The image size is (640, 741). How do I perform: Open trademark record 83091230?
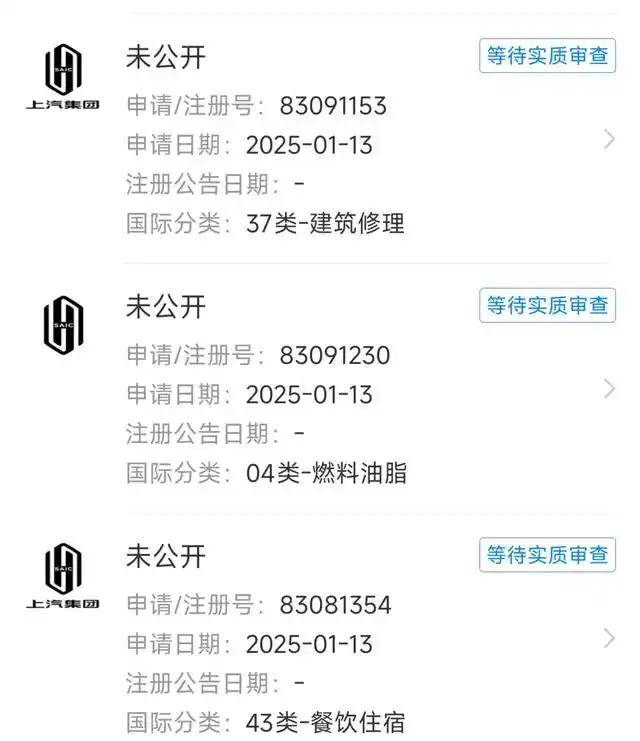608,389
